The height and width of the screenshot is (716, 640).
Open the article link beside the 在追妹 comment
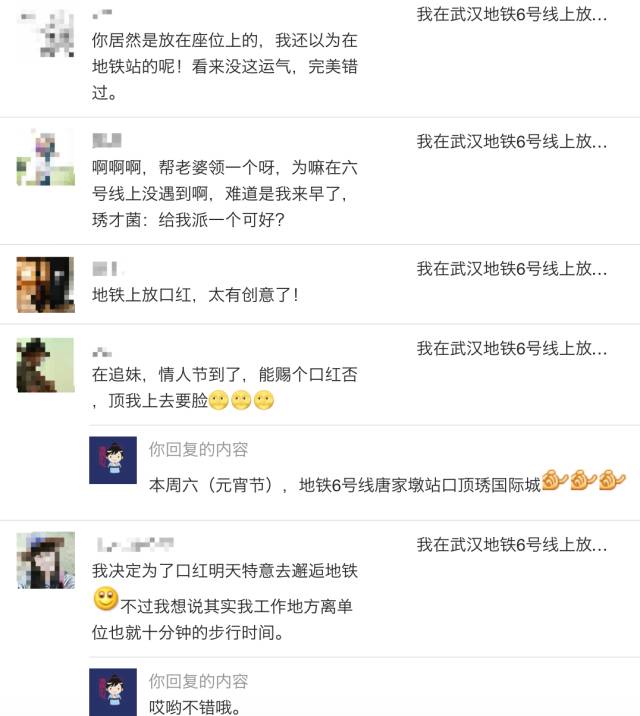click(512, 349)
